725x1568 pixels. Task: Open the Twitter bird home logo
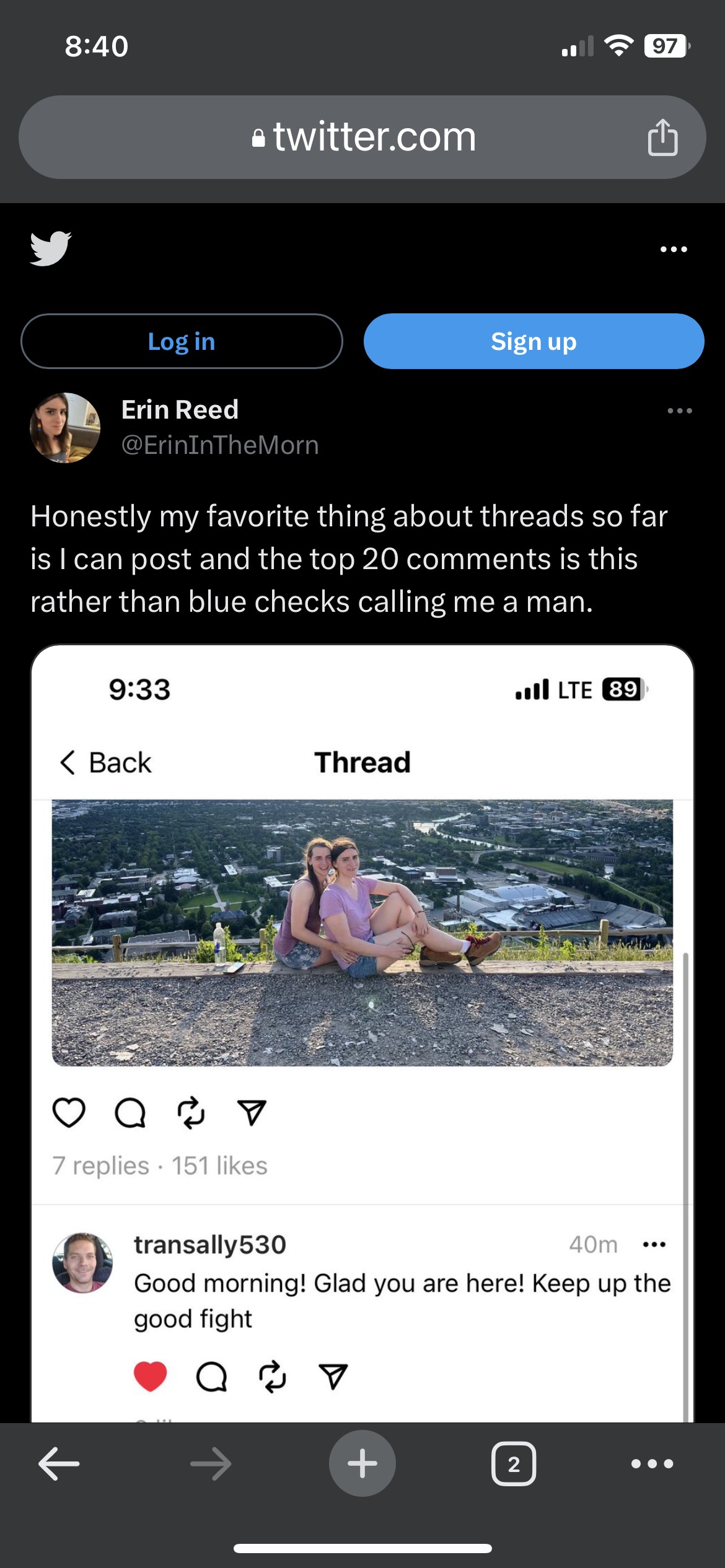click(x=51, y=248)
